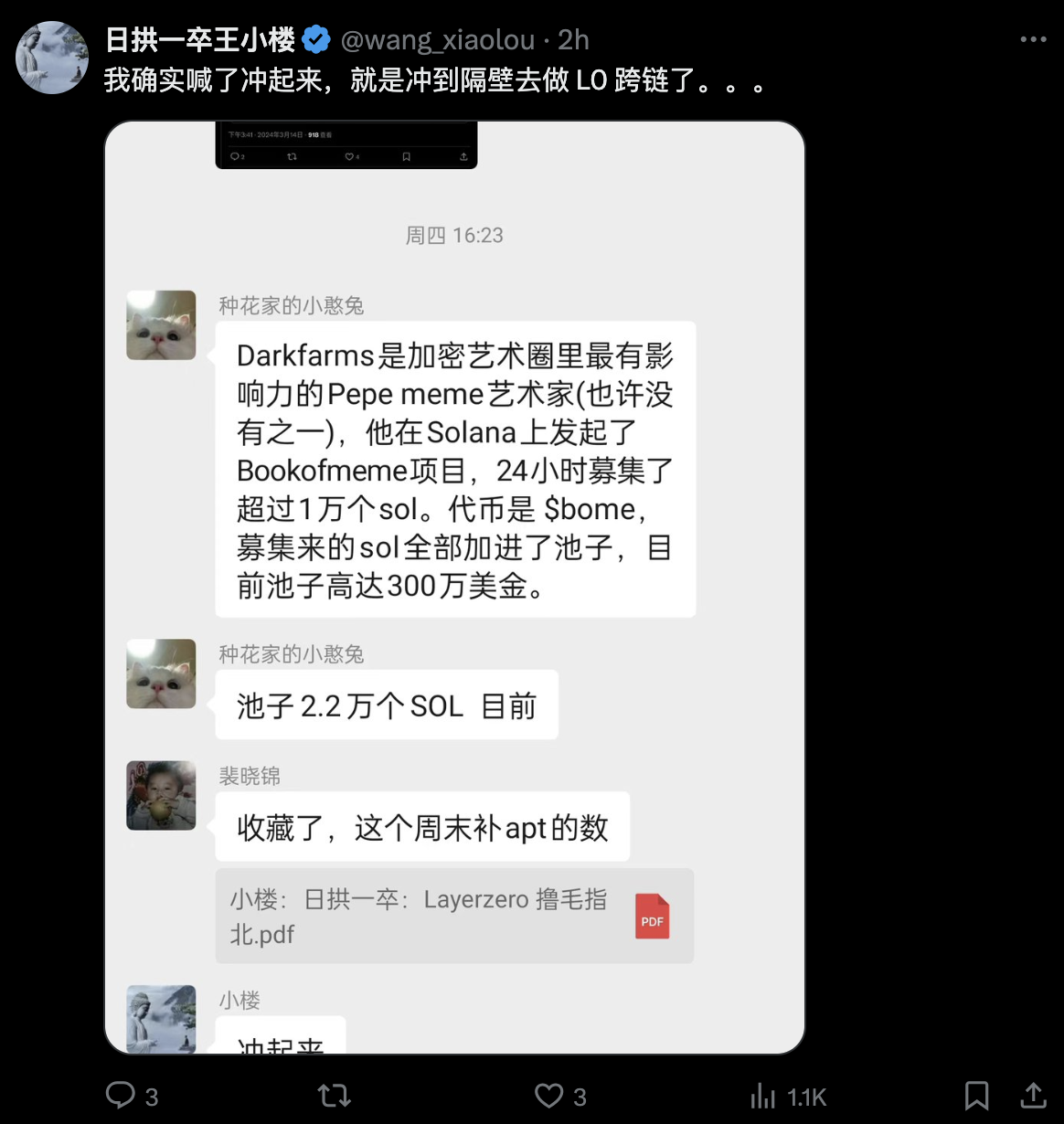
Task: Open 日拱一卒王小楼's profile avatar
Action: pos(52,58)
